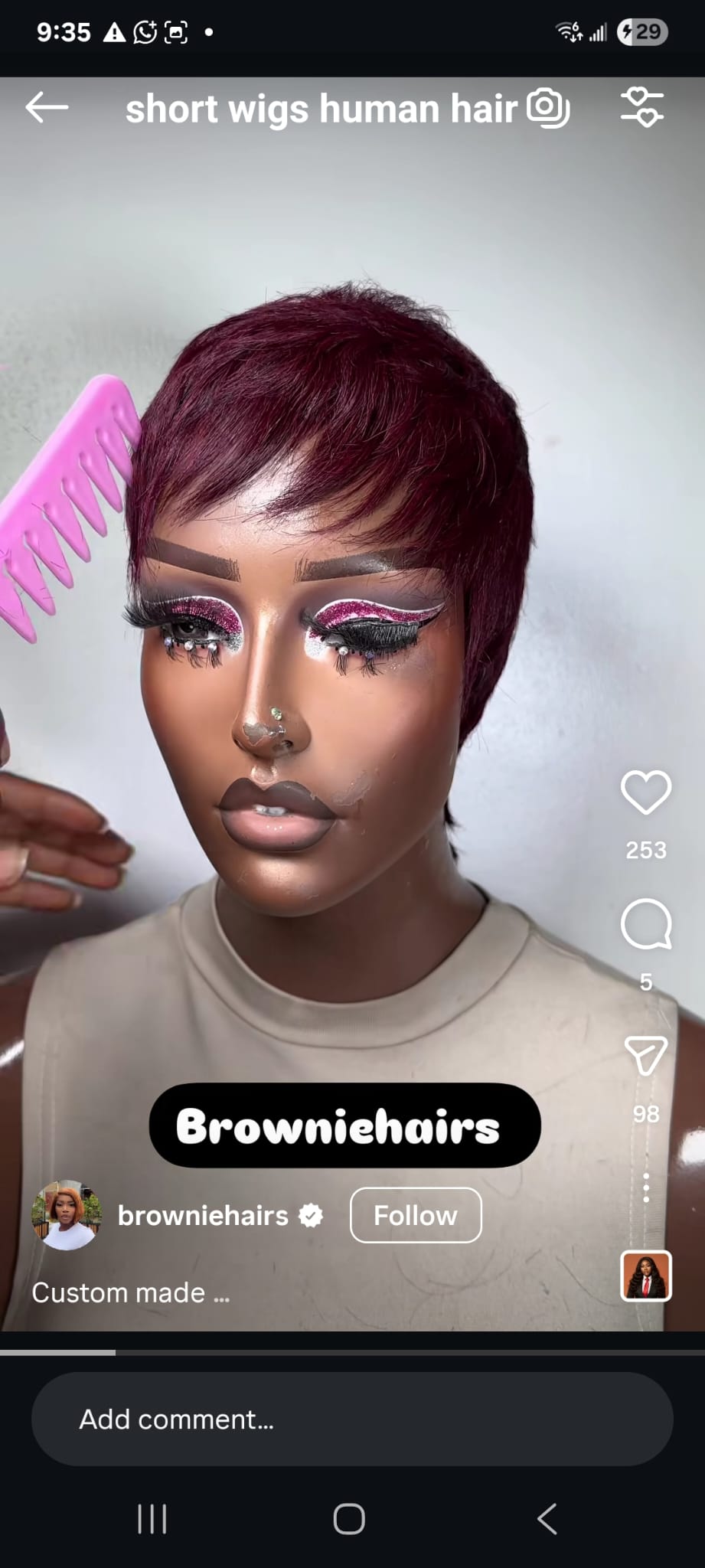The height and width of the screenshot is (1568, 705).
Task: Follow the browniehairs account
Action: pos(416,1215)
